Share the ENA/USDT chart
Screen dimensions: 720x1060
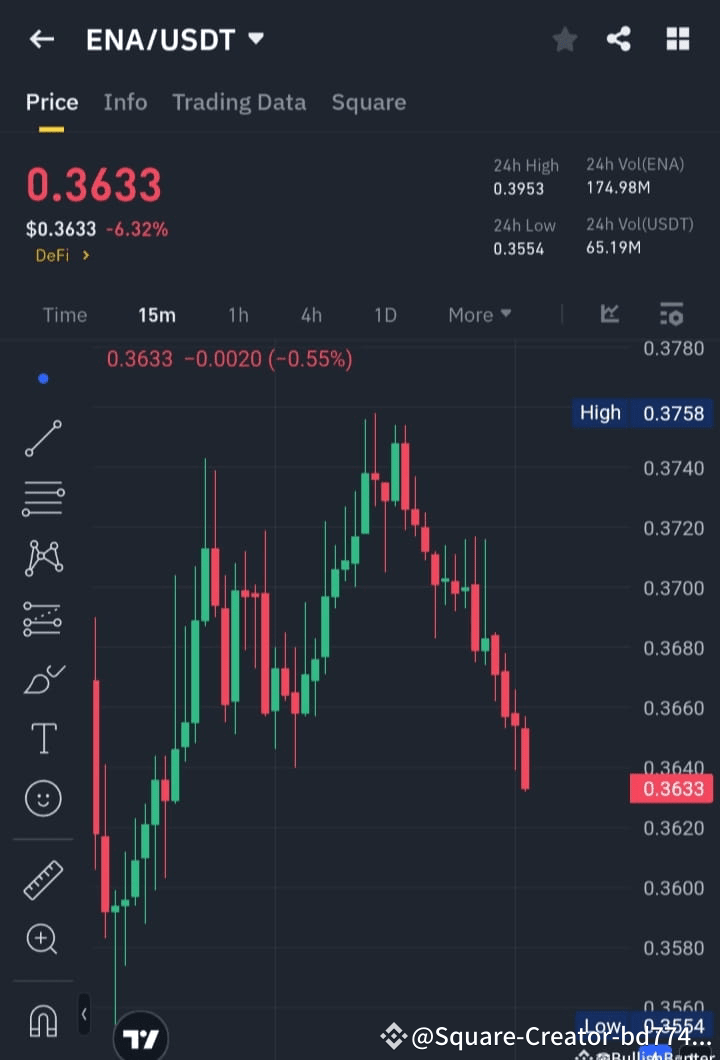619,39
